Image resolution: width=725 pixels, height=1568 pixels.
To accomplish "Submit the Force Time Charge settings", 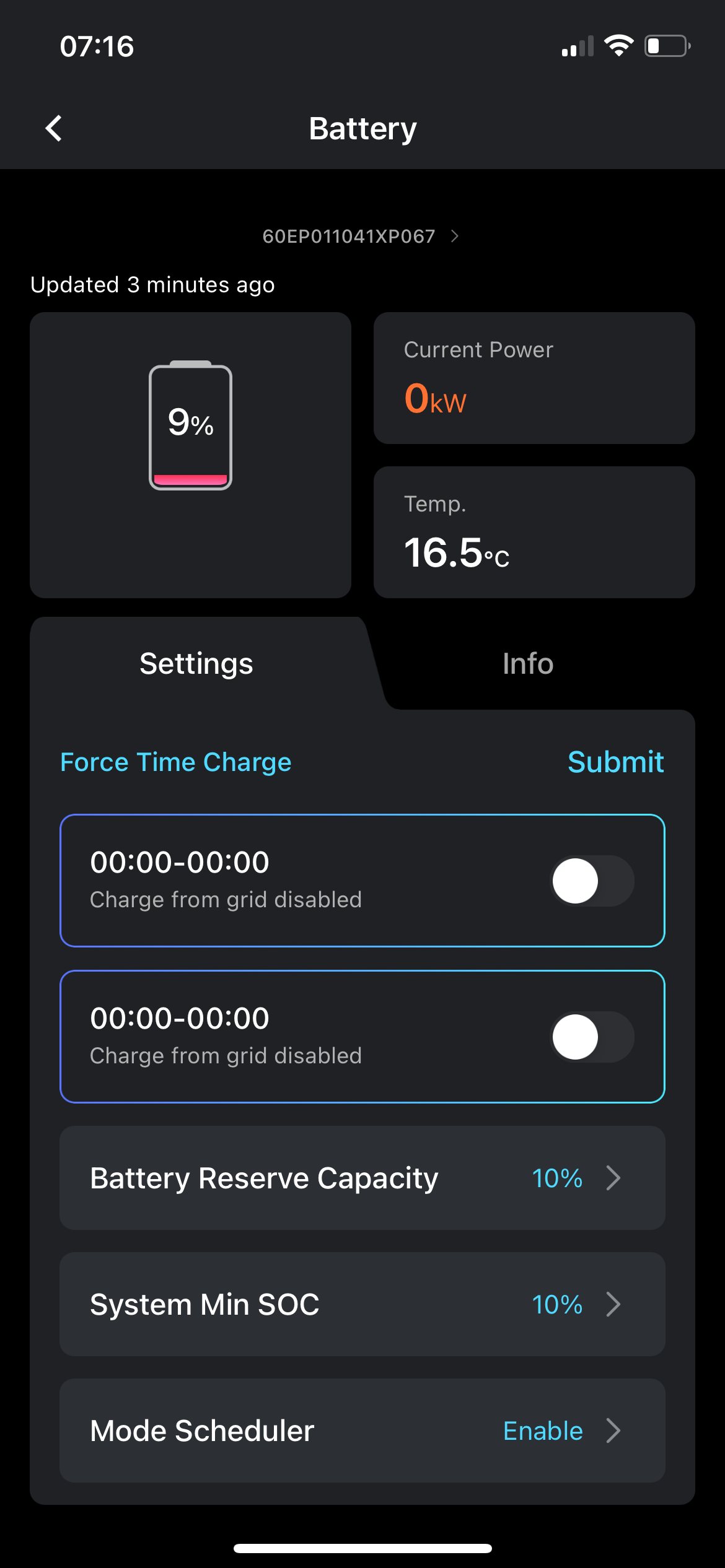I will pyautogui.click(x=615, y=762).
